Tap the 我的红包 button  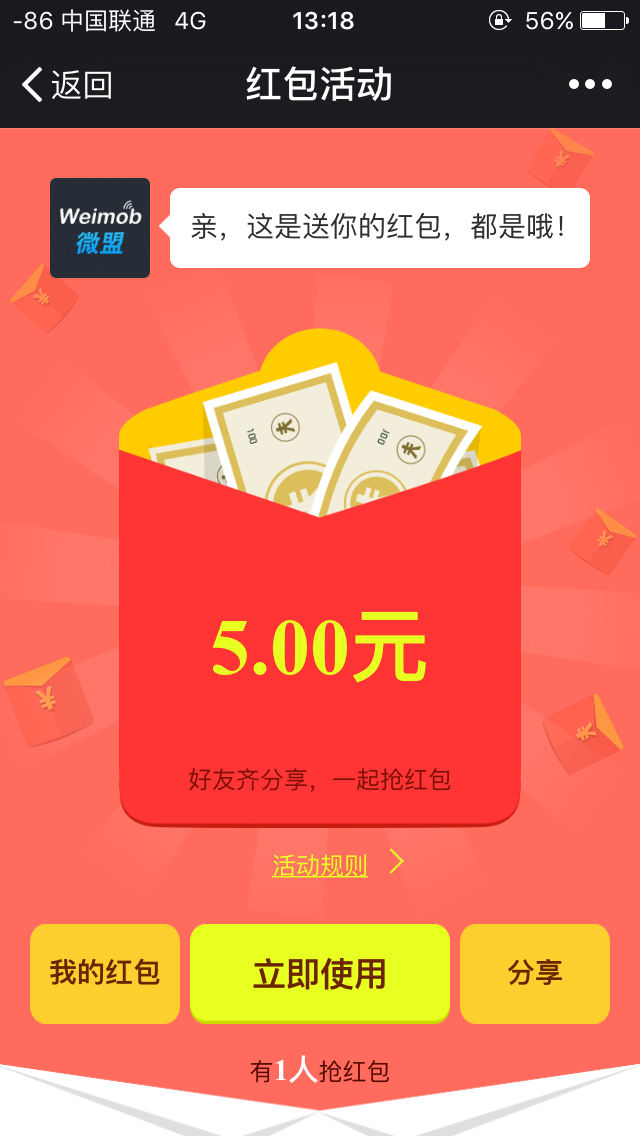[105, 973]
